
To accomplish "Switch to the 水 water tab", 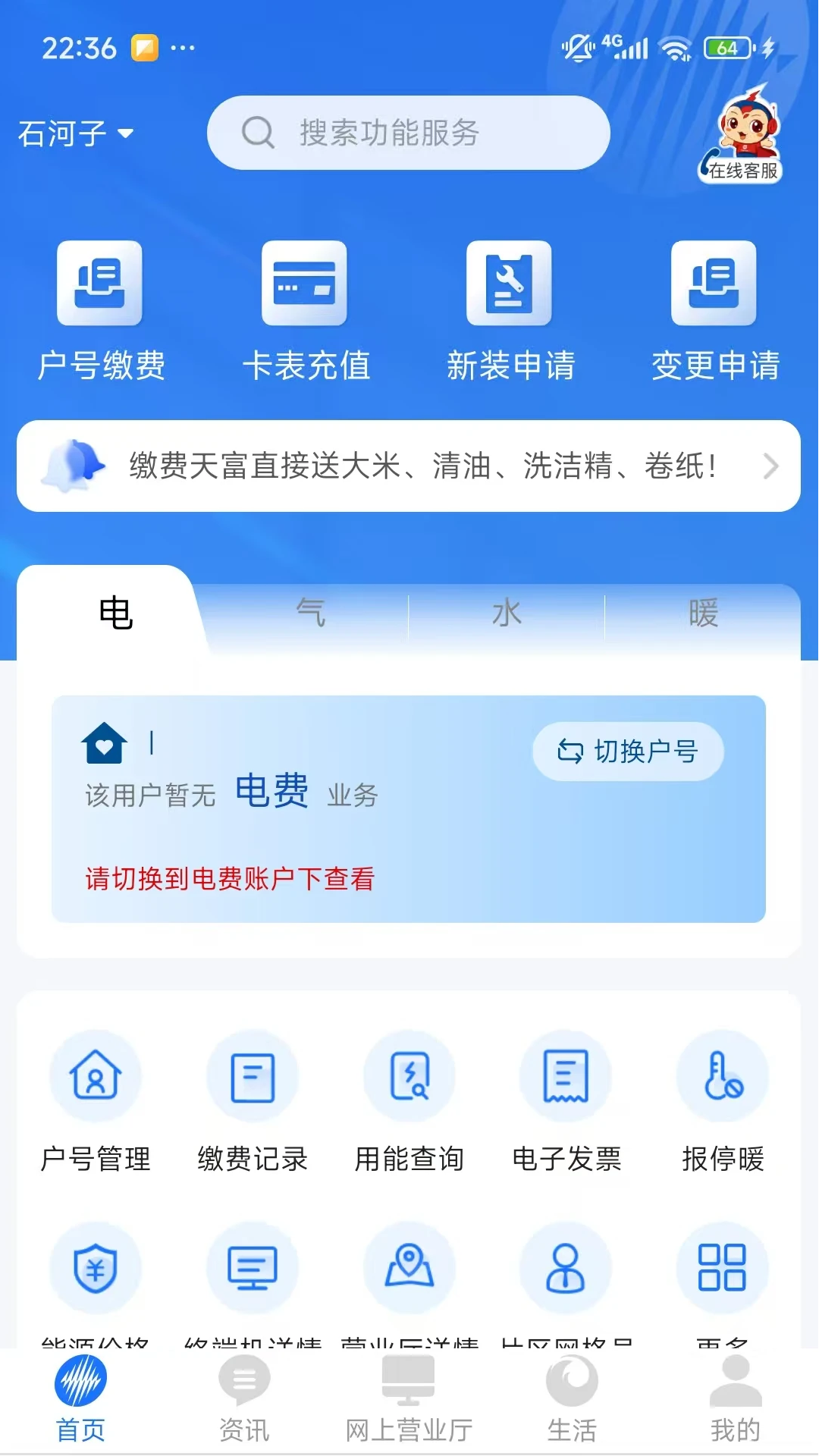I will coord(507,613).
